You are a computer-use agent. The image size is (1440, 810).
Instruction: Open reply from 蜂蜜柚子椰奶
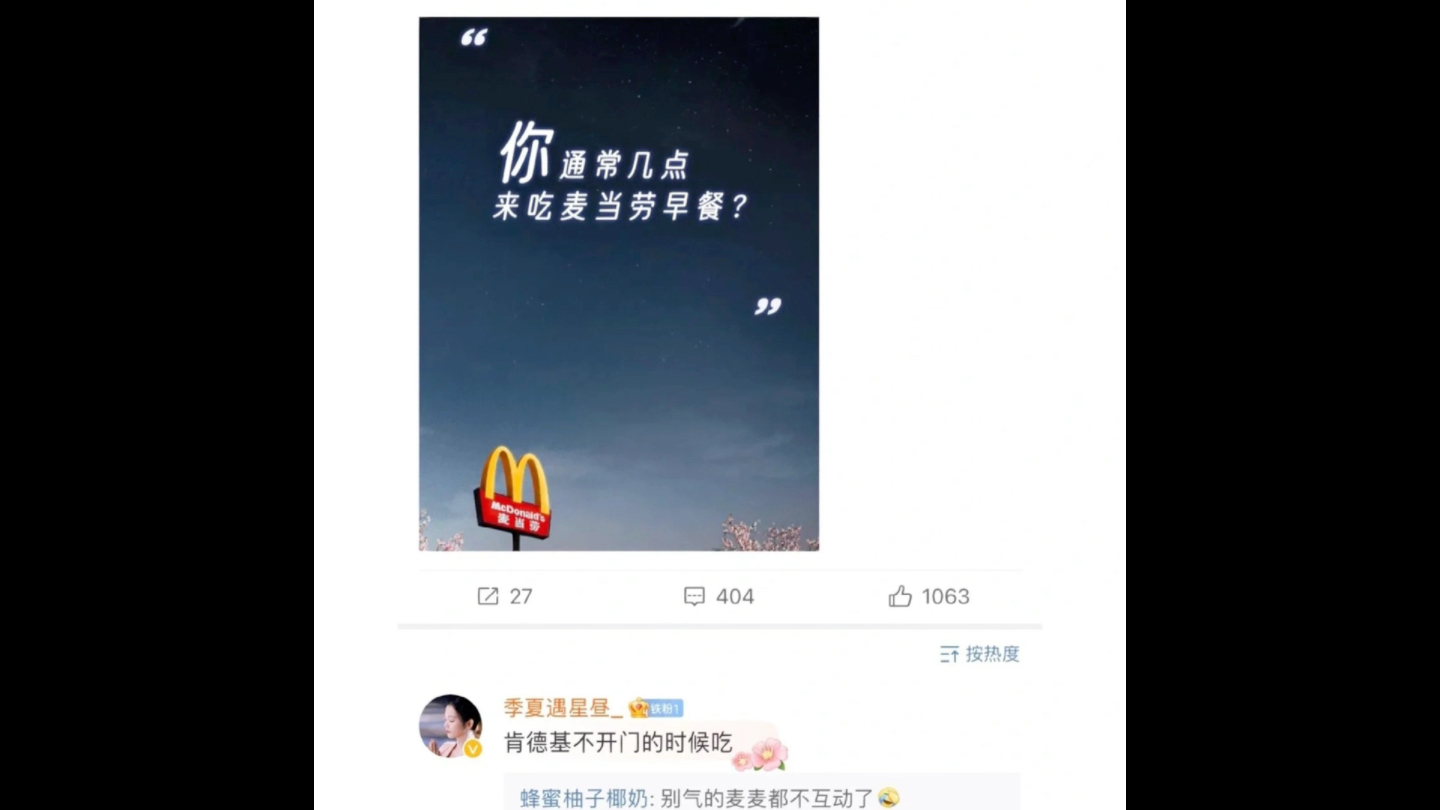(x=709, y=797)
